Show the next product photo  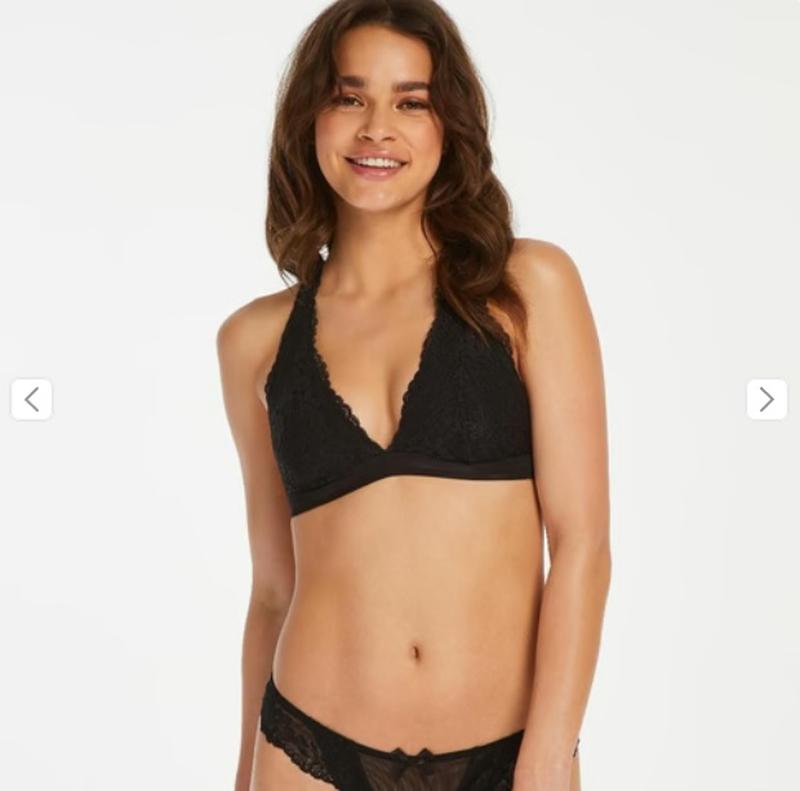click(x=766, y=399)
